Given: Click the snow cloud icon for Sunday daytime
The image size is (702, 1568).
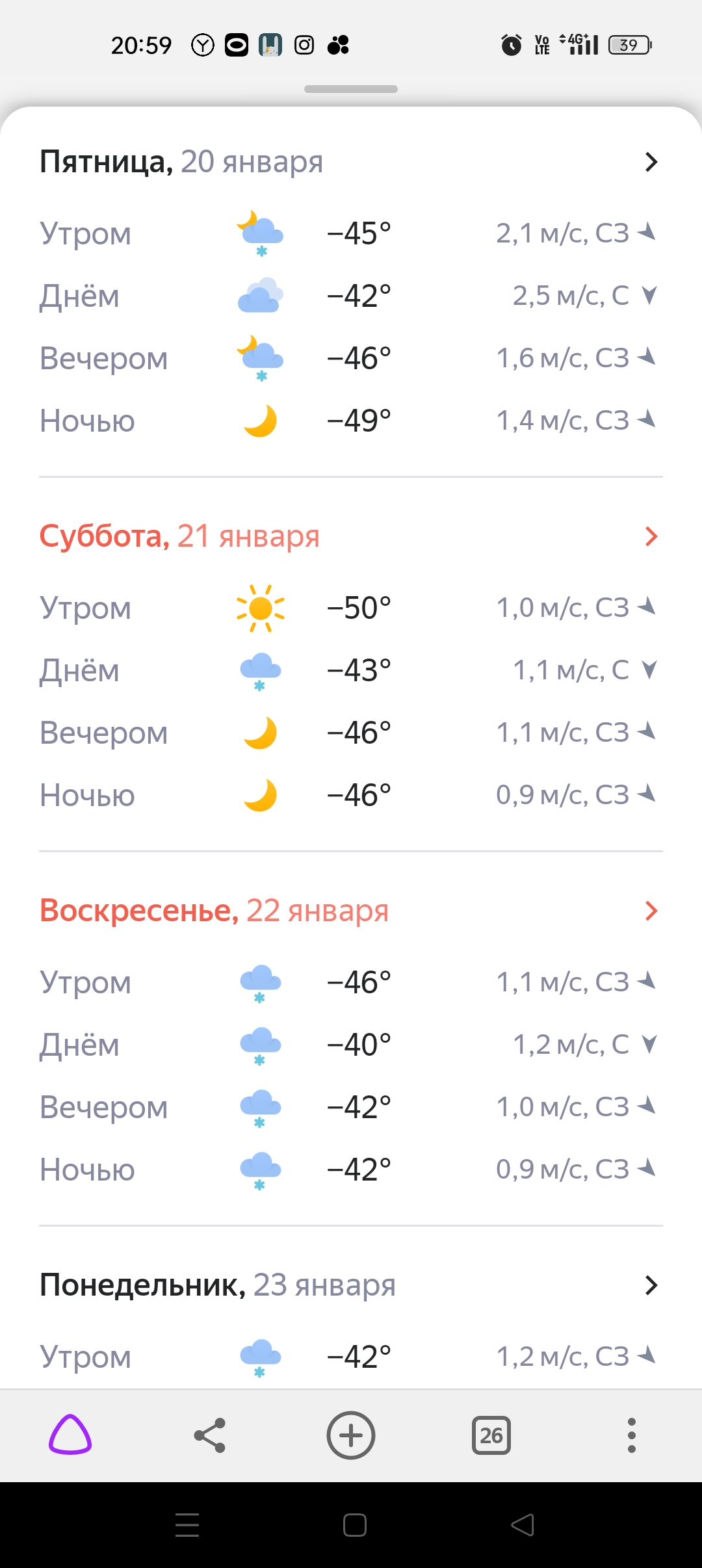Looking at the screenshot, I should (x=261, y=1045).
